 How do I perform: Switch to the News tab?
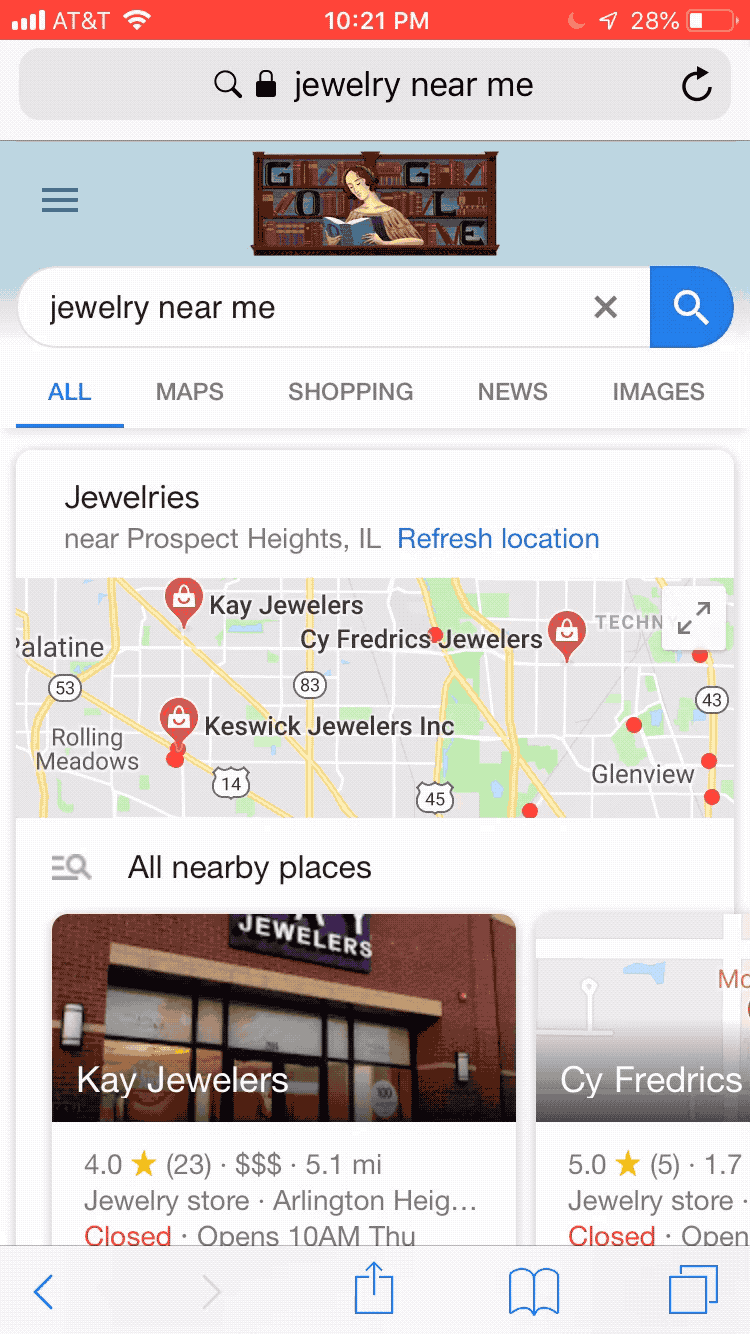tap(513, 392)
